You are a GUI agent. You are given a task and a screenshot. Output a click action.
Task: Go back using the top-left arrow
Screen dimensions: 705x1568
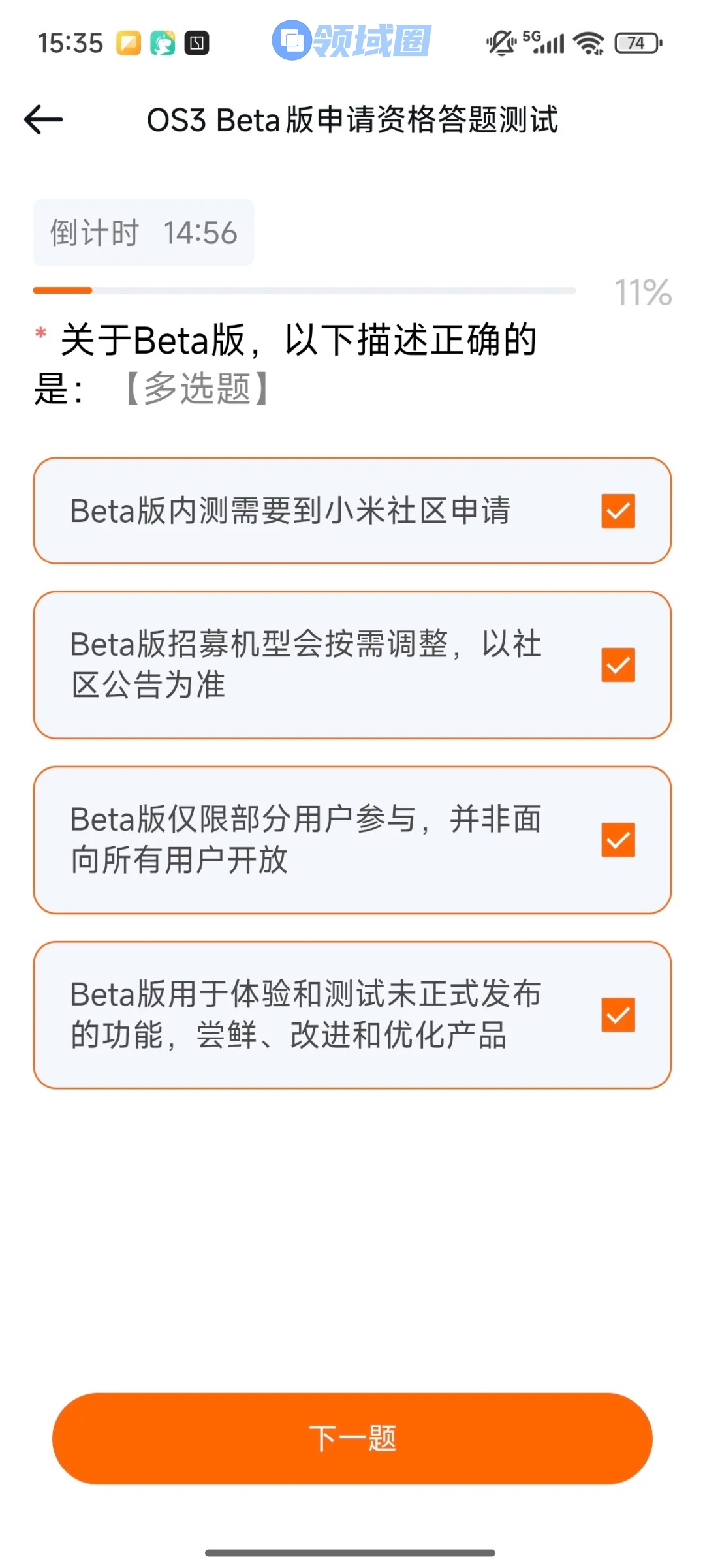coord(43,120)
